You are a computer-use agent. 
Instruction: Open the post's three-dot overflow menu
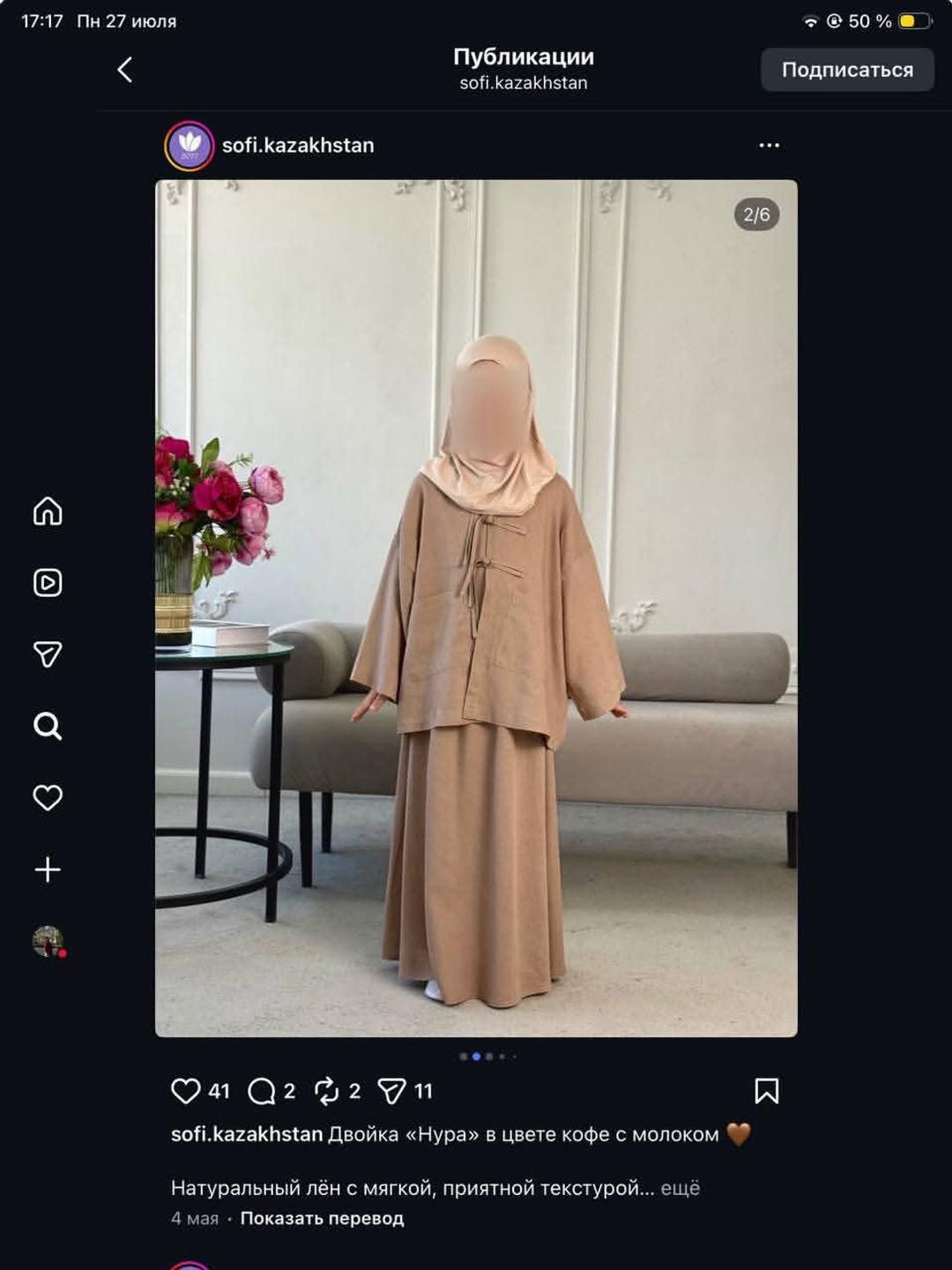point(769,146)
